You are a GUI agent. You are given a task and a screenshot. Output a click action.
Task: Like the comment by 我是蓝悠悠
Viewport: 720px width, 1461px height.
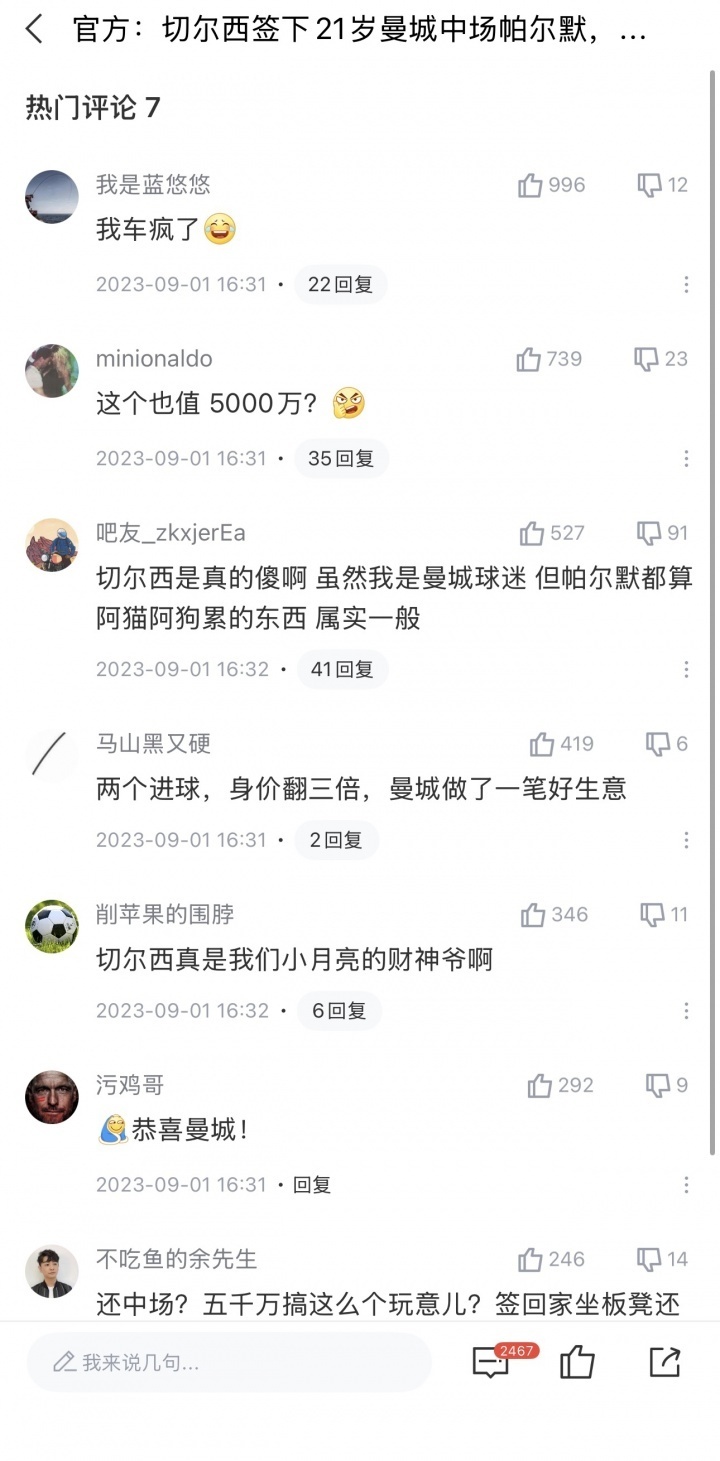tap(531, 185)
